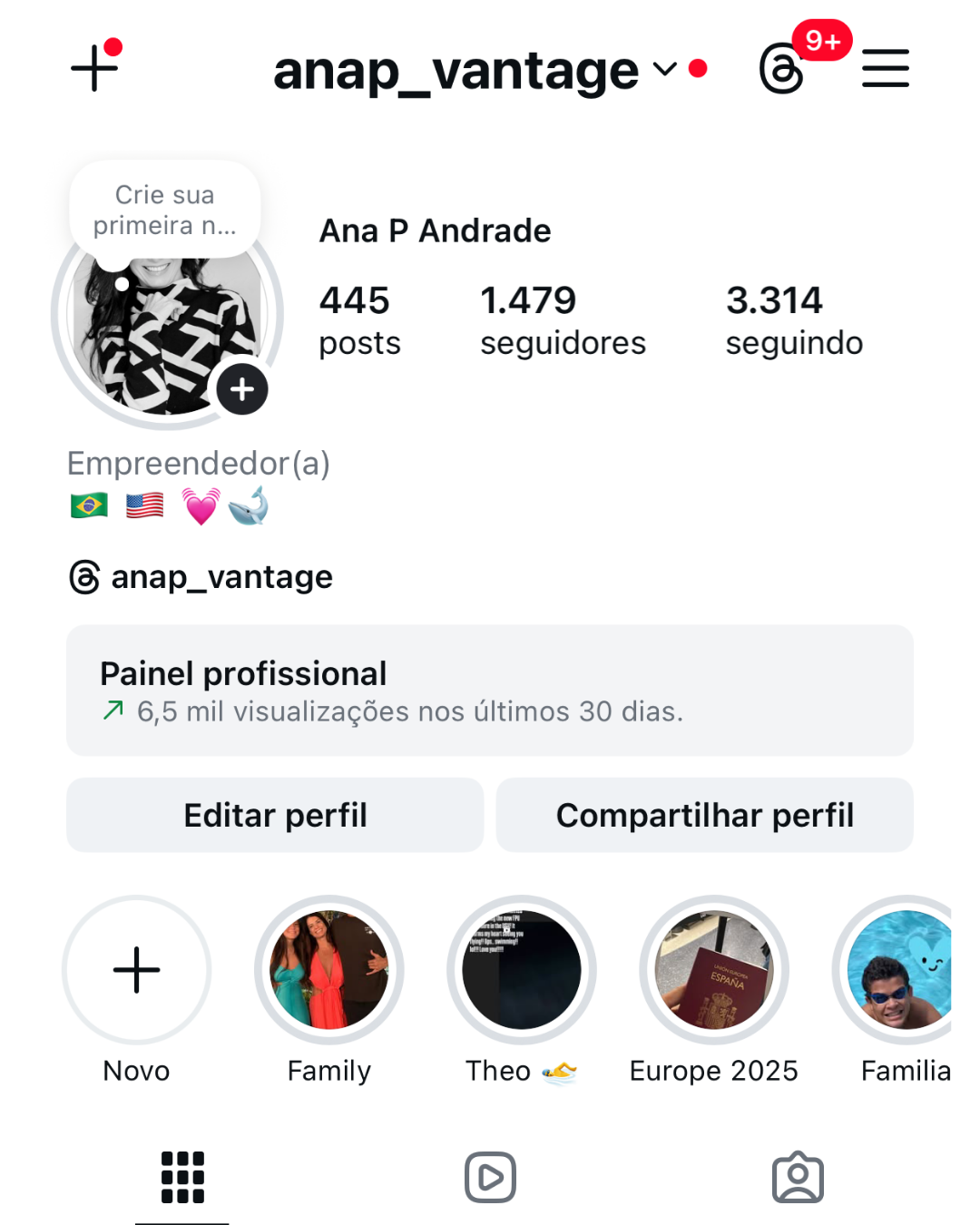The width and height of the screenshot is (980, 1225).
Task: Tap the 'Crie sua primeira n...' note bubble
Action: point(165,211)
